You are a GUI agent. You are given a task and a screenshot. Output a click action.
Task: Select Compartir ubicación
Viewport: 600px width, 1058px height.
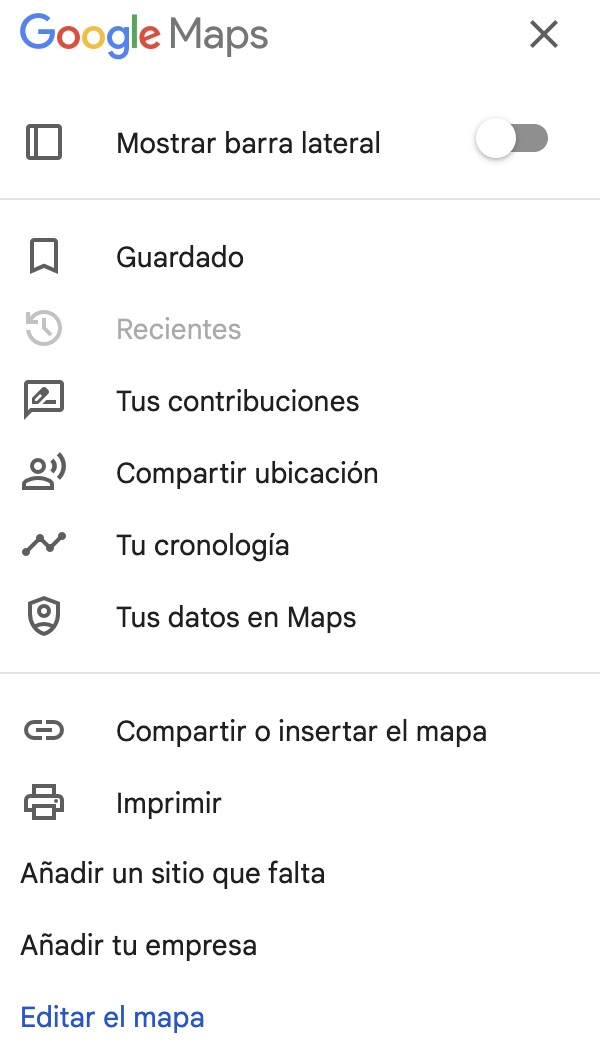300,473
